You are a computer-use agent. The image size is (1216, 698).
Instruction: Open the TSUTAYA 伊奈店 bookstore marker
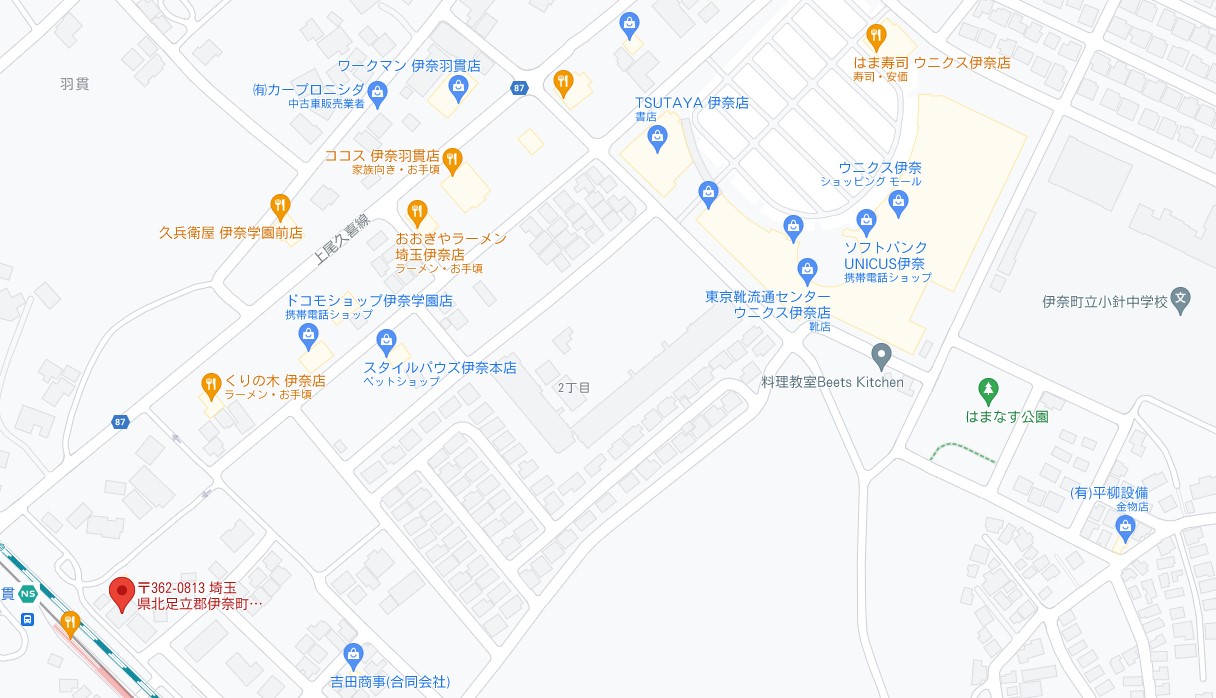click(x=657, y=139)
